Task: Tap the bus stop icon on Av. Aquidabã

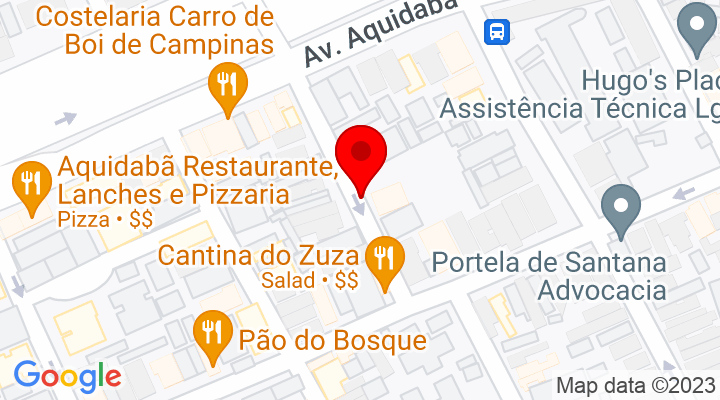Action: point(495,32)
